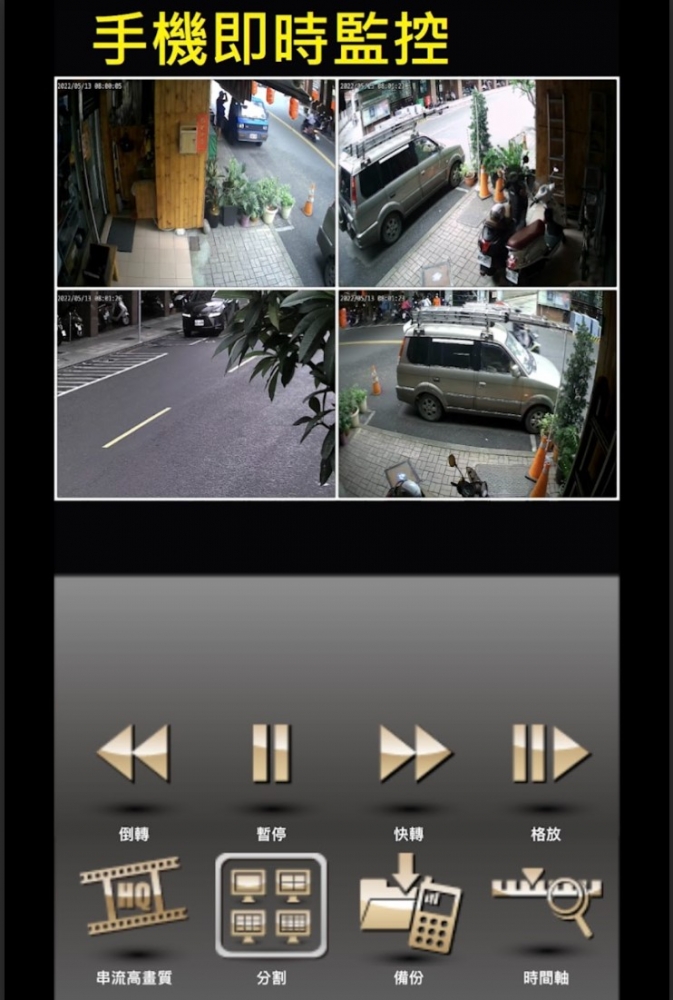The width and height of the screenshot is (673, 1000).
Task: Select the top-left camera feed with wooden pillar
Action: 196,184
